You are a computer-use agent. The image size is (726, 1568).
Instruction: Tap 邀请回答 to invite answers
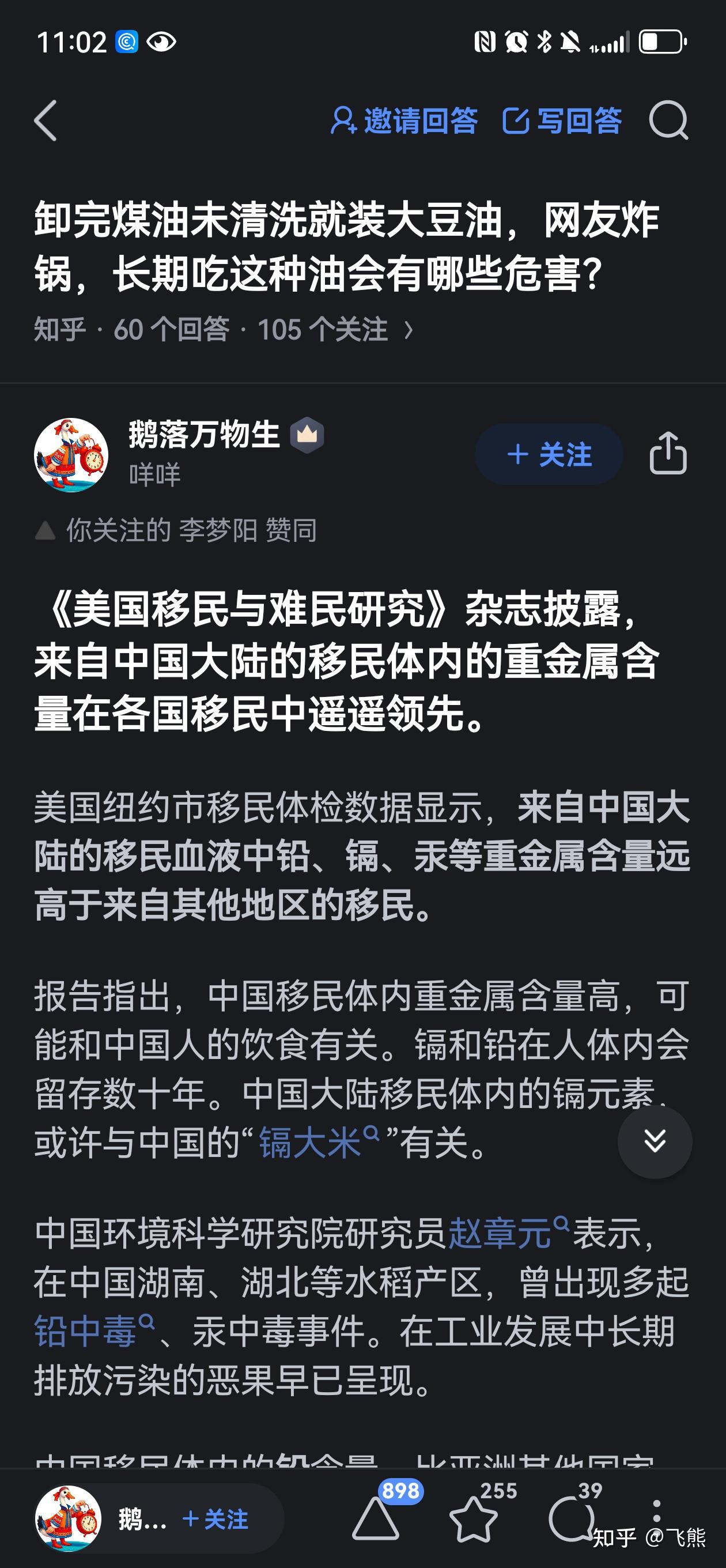(404, 120)
